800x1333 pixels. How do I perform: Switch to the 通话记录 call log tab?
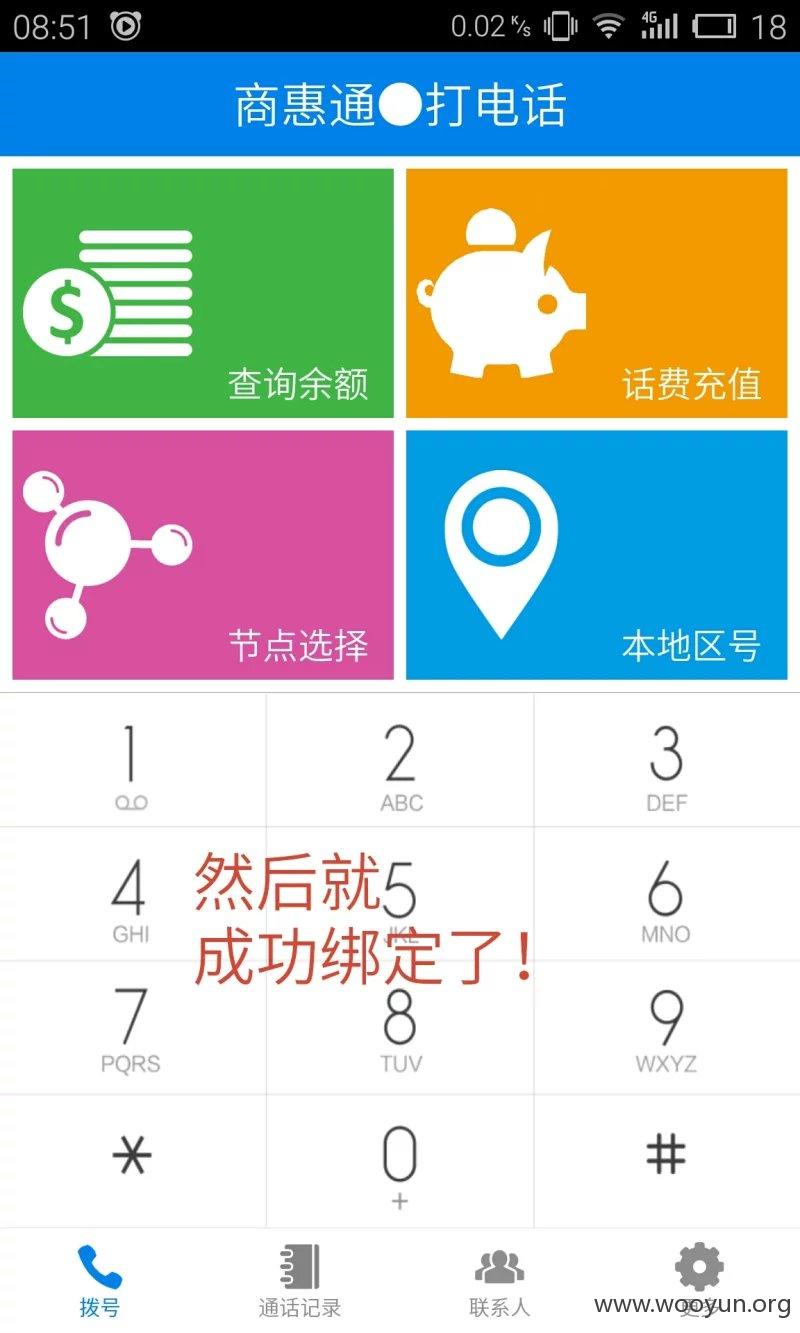click(x=300, y=1281)
